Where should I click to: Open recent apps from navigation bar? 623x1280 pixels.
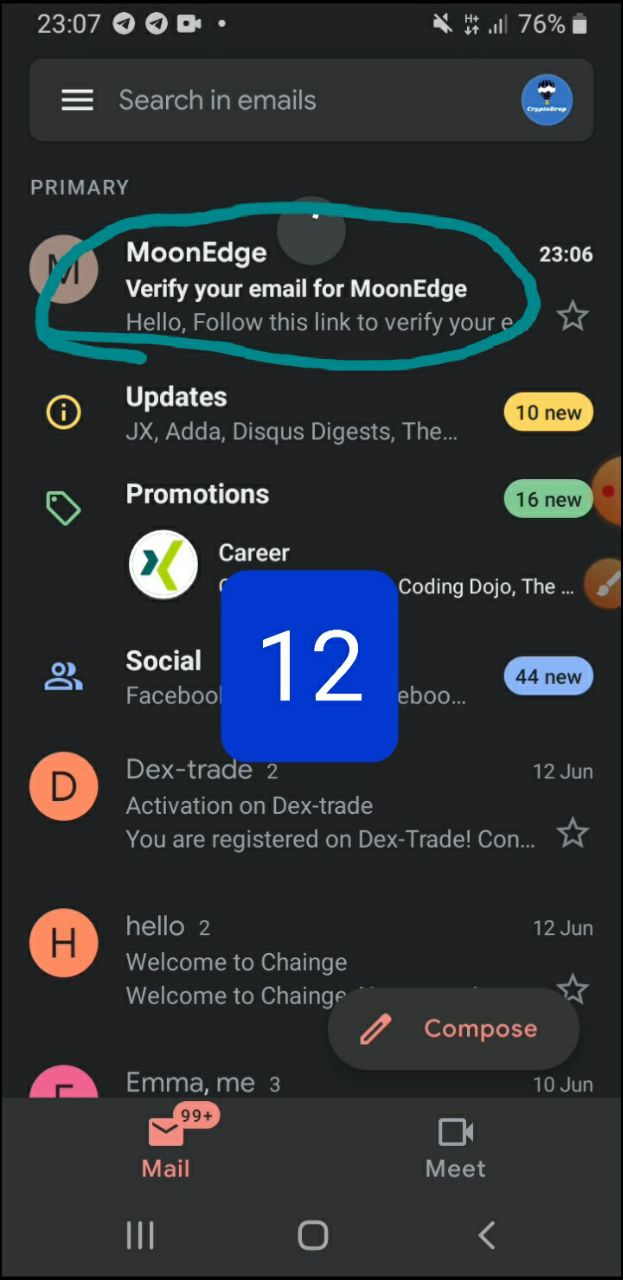(140, 1236)
